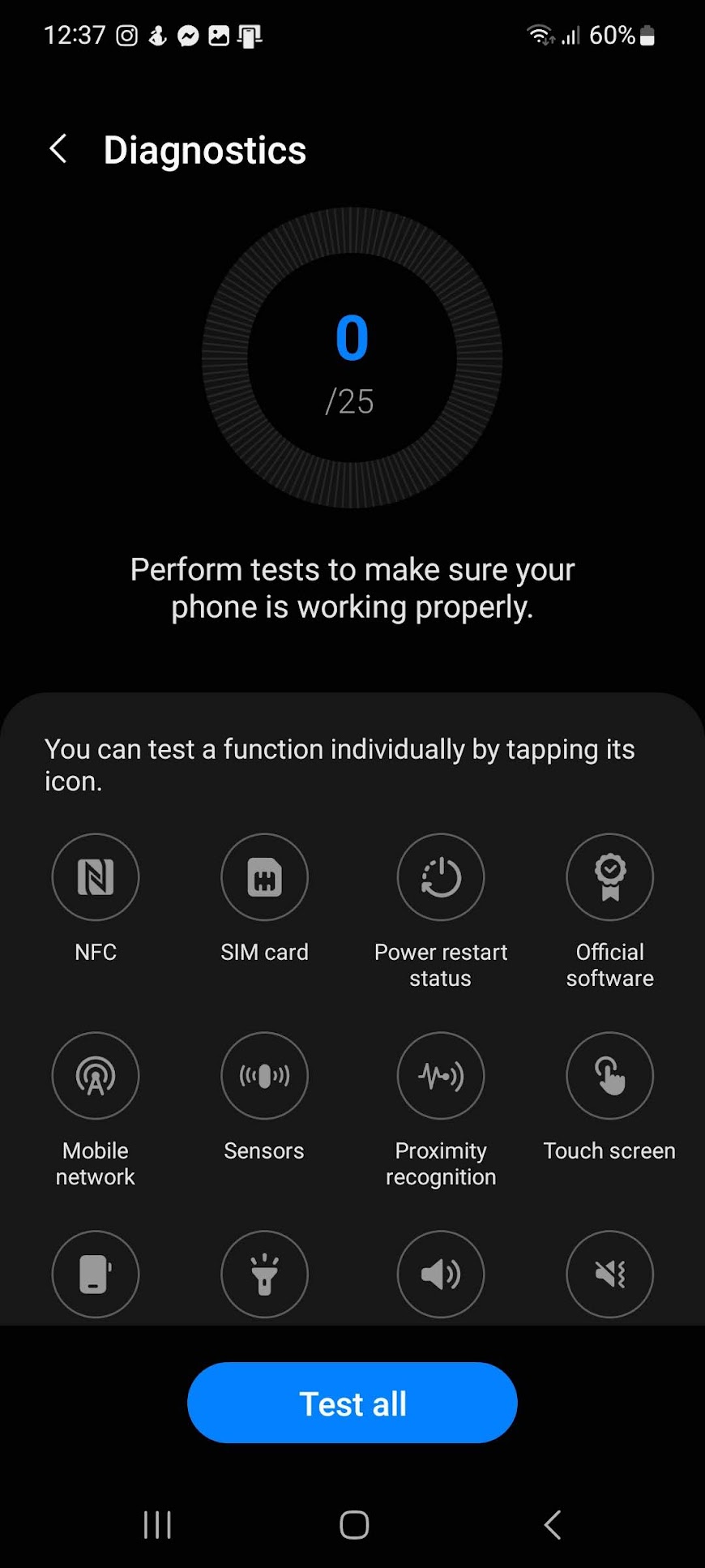Screen dimensions: 705x1568
Task: Tap the speaker test icon
Action: [441, 1275]
